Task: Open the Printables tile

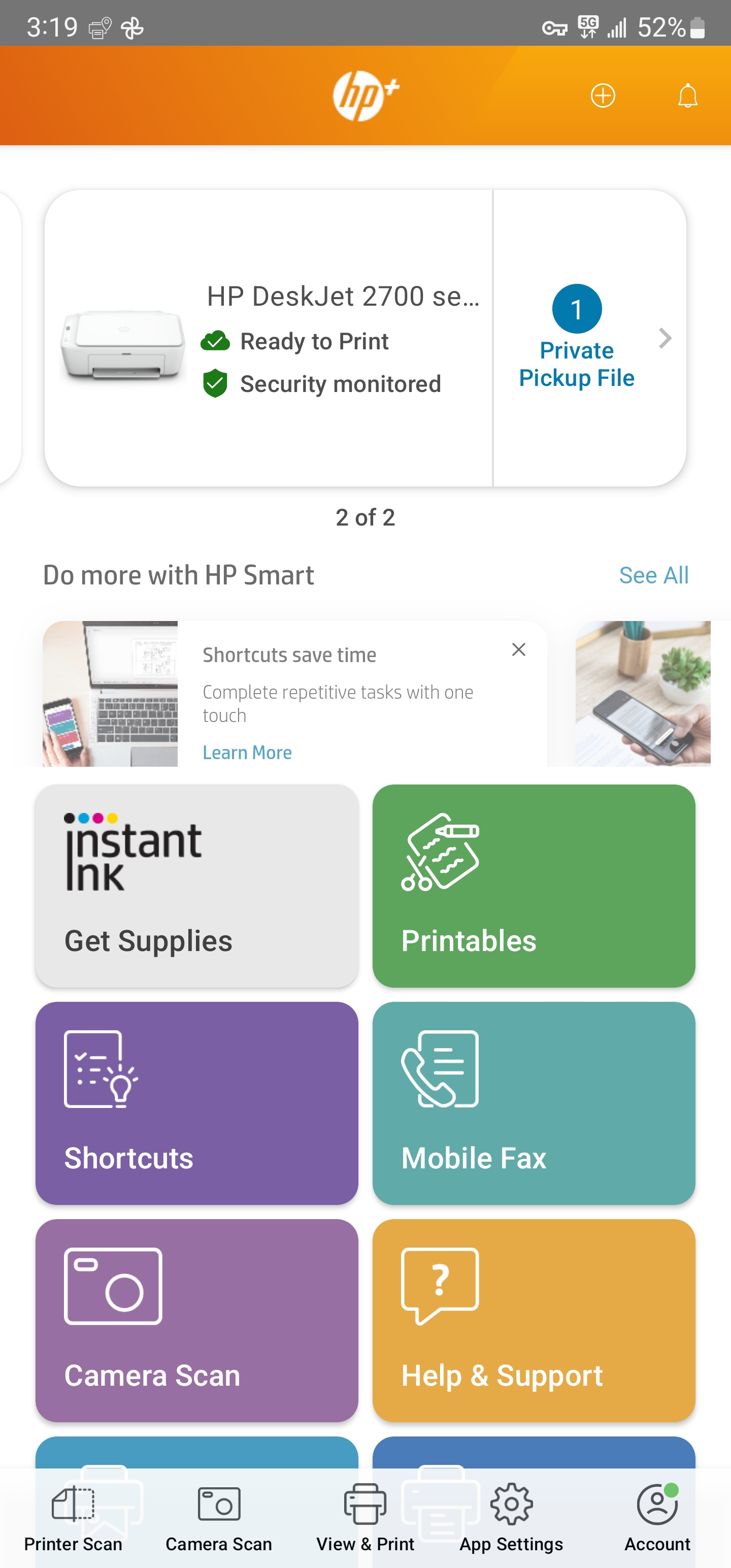Action: pos(533,886)
